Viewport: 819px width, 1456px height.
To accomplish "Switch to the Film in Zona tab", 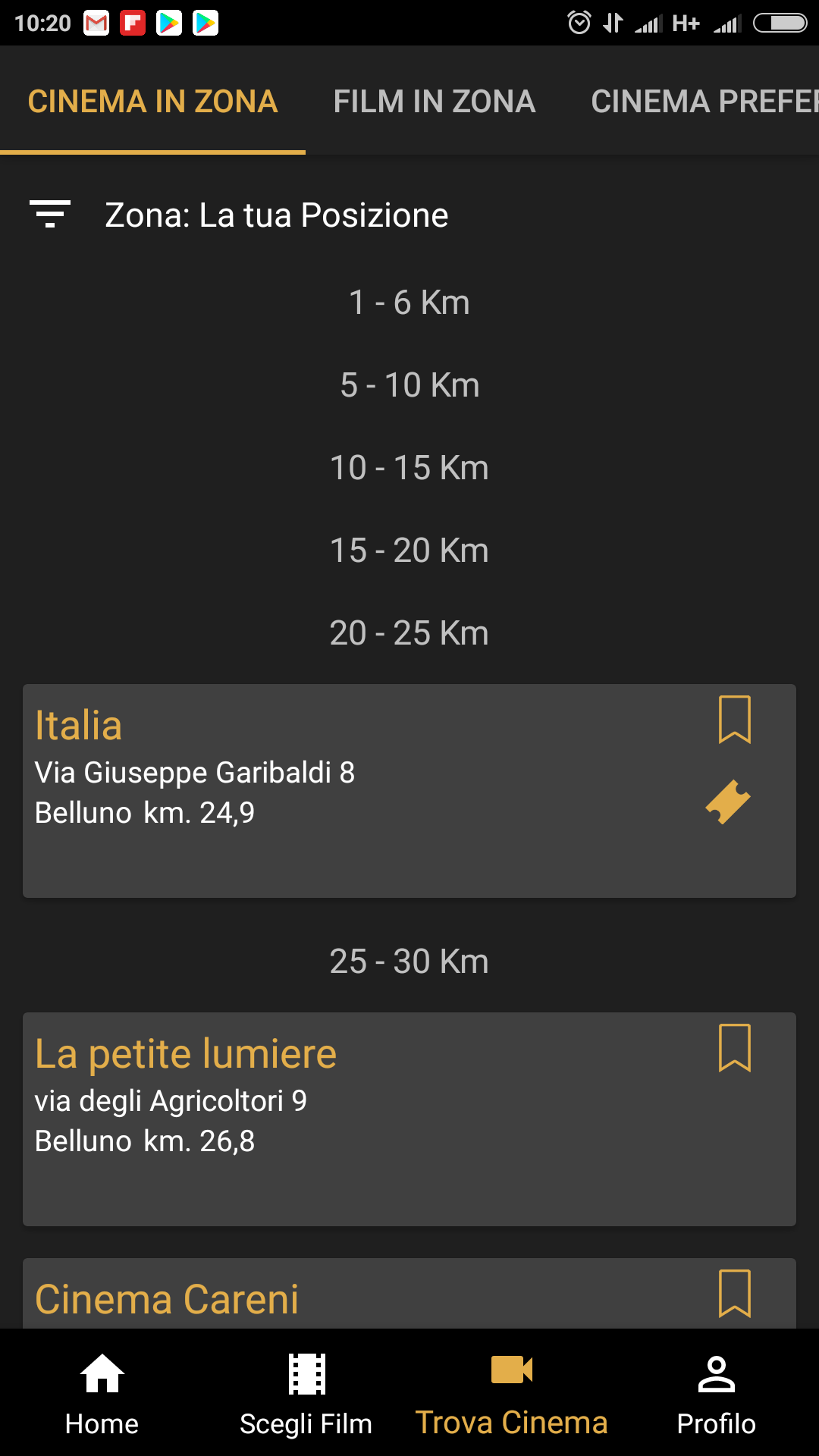I will click(435, 102).
